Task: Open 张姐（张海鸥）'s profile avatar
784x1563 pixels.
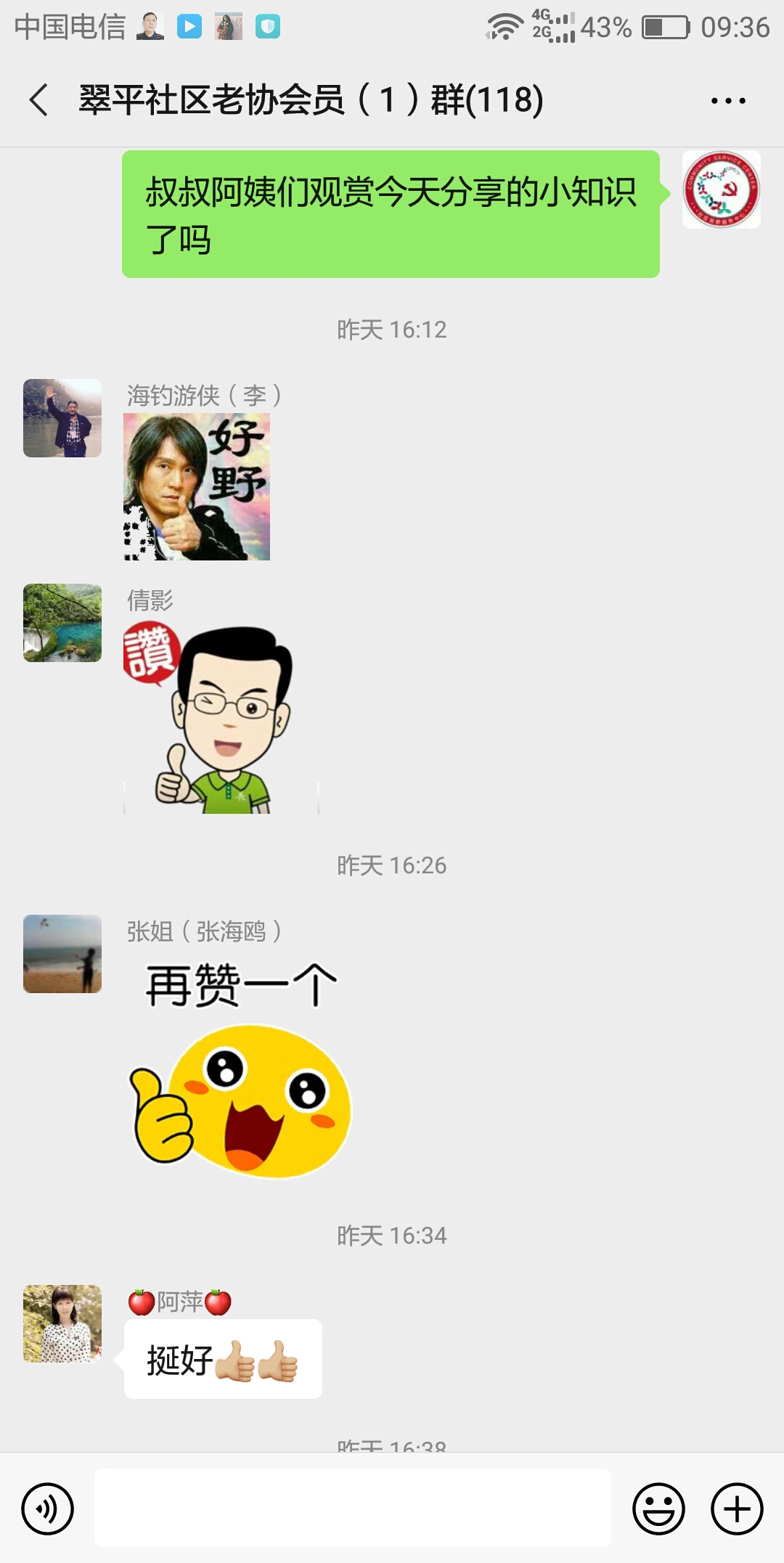Action: point(62,954)
